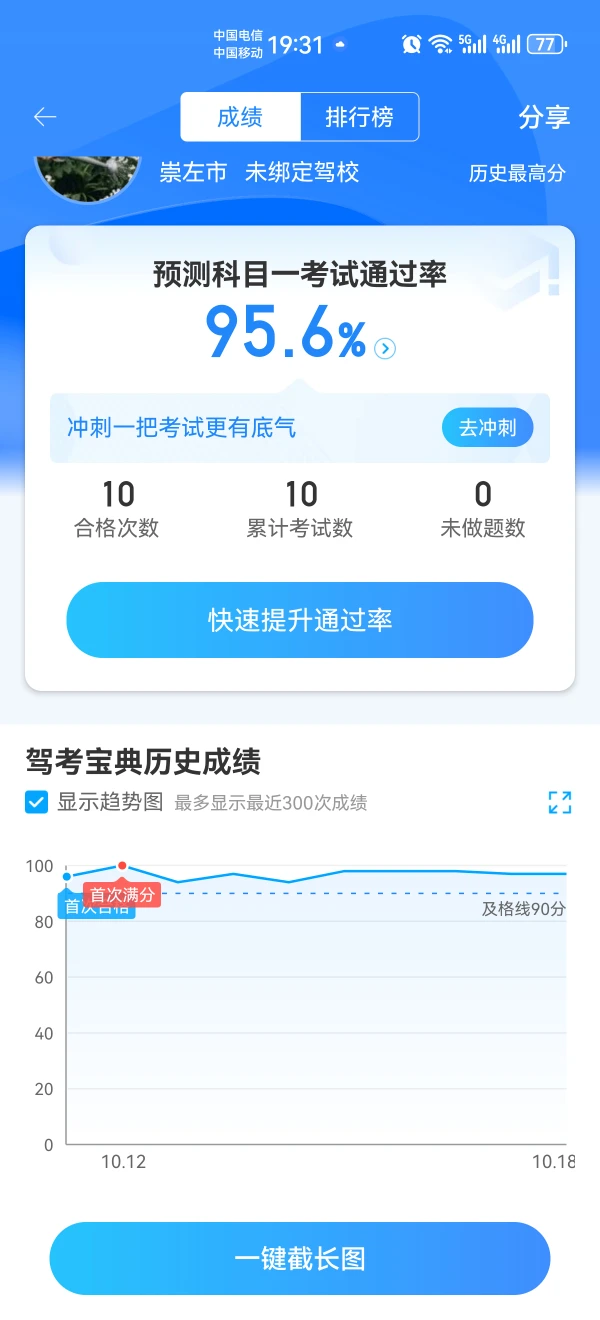Open 未绑定驾校 to bind a driving school
Viewport: 600px width, 1320px height.
coord(301,172)
